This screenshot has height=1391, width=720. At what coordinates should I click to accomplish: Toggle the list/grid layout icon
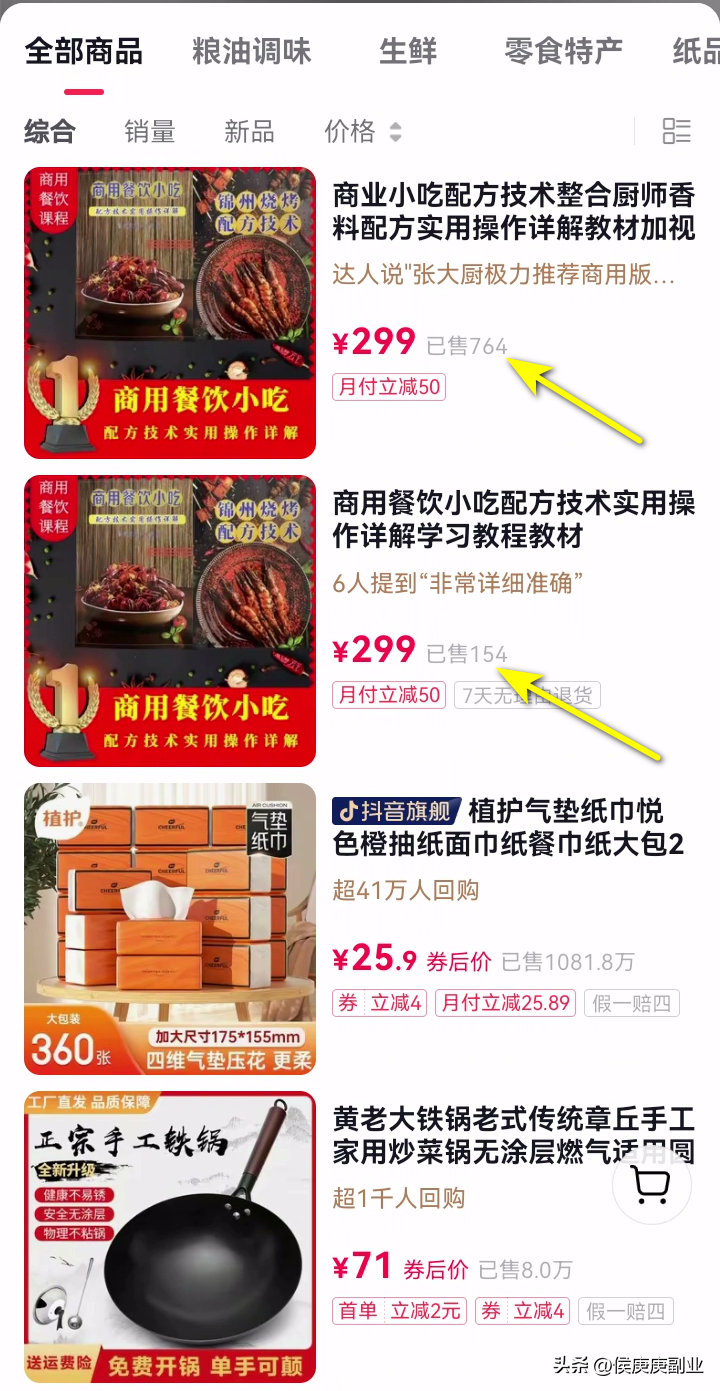677,131
